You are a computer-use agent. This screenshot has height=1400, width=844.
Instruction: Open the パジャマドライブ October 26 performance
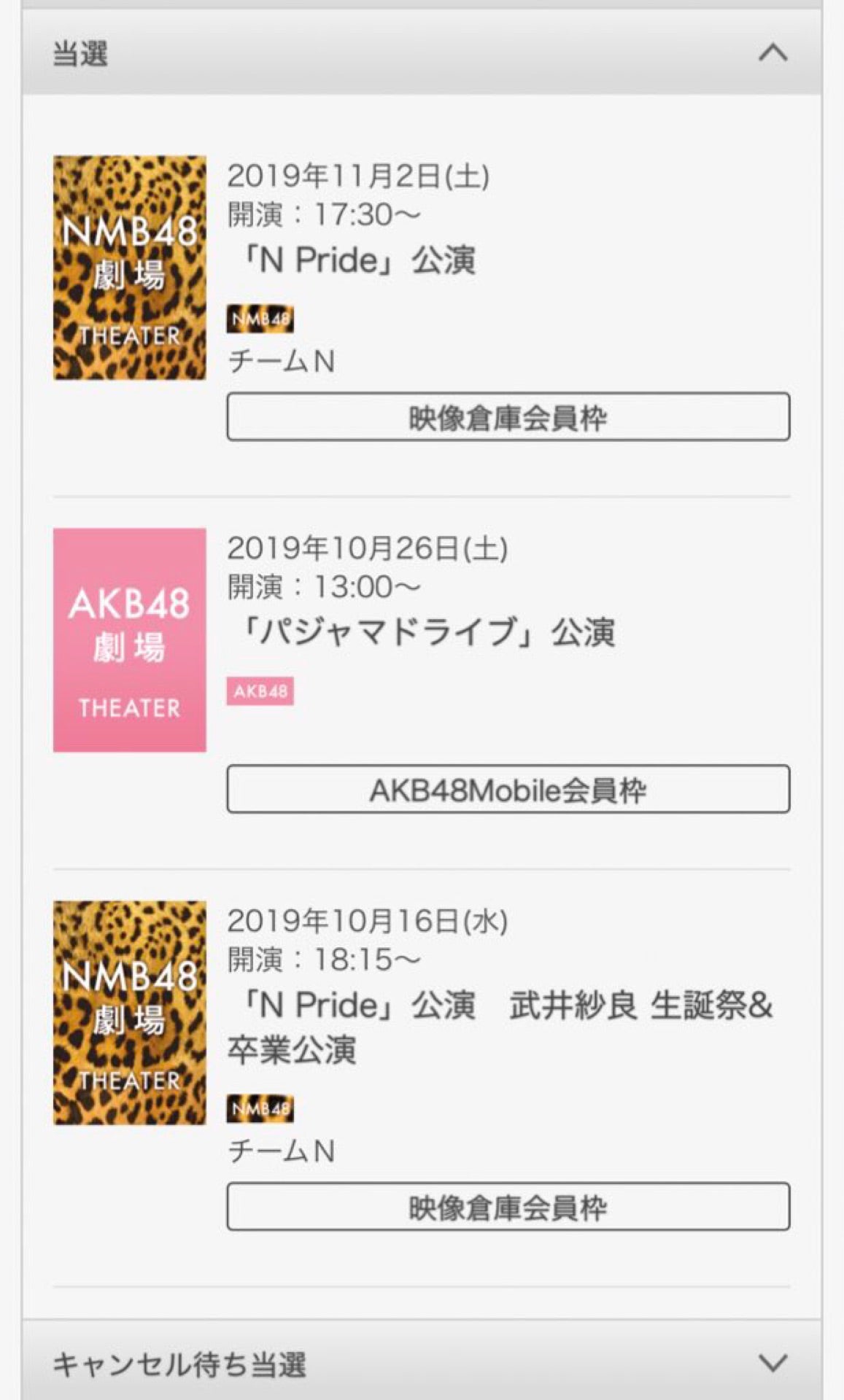coord(422,631)
